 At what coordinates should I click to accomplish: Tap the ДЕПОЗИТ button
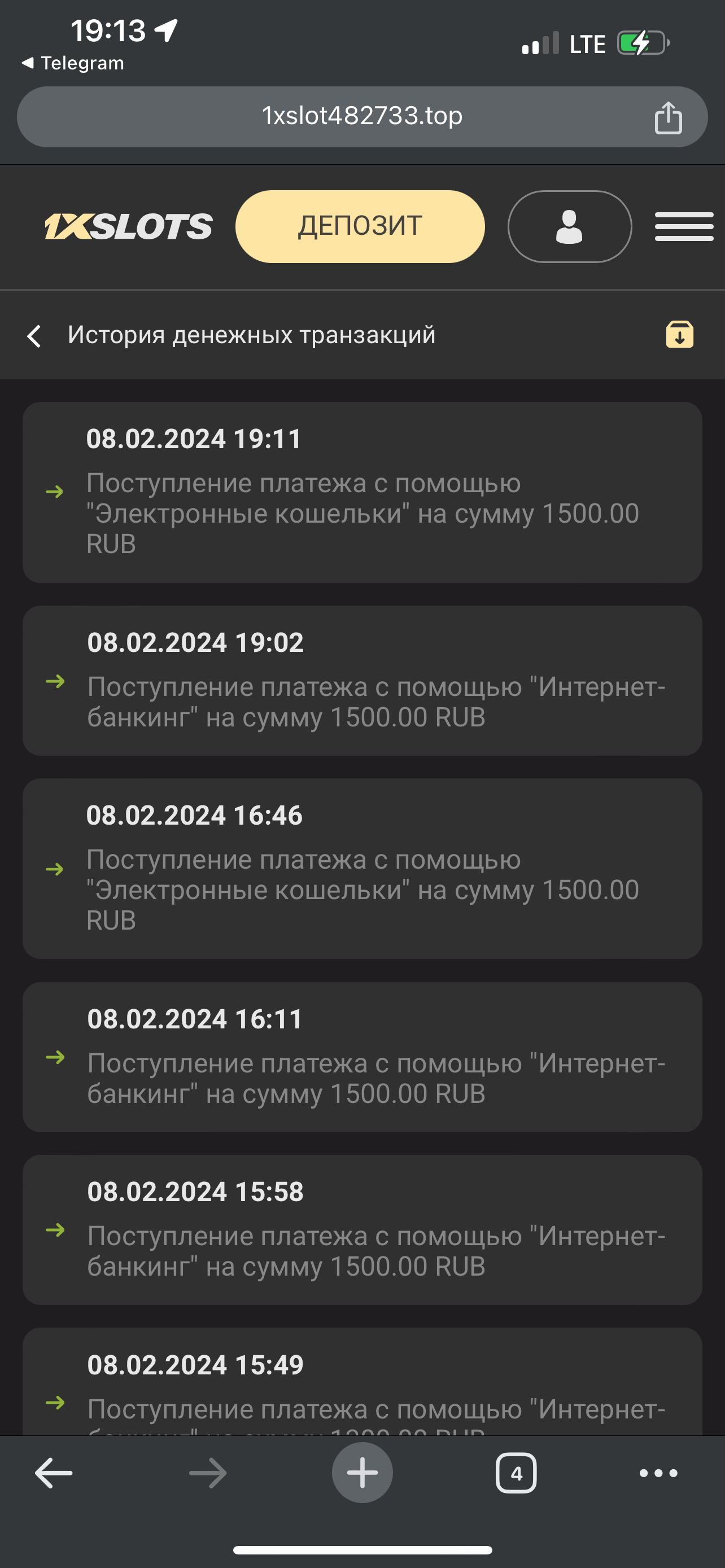[x=360, y=226]
